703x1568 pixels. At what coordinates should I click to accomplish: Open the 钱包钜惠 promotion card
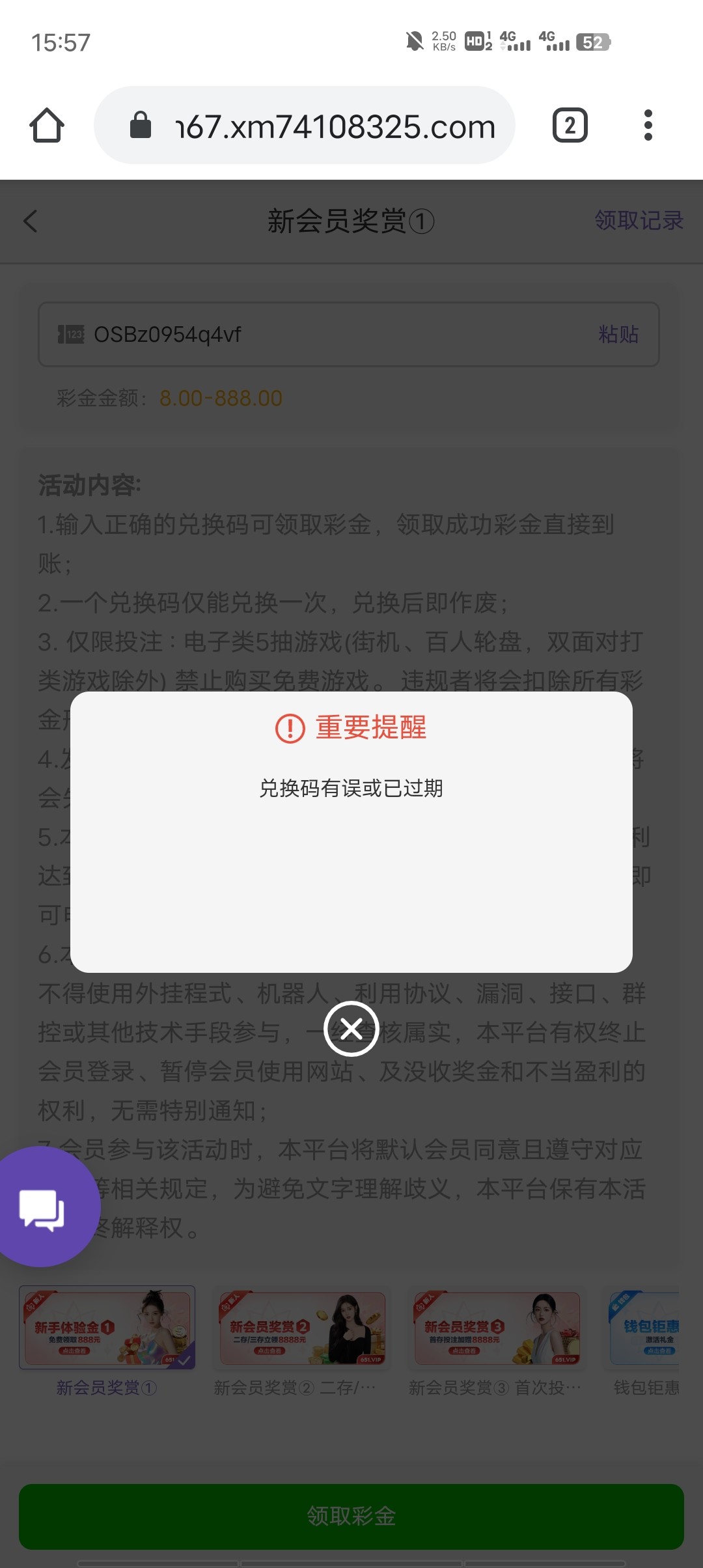coord(646,1341)
